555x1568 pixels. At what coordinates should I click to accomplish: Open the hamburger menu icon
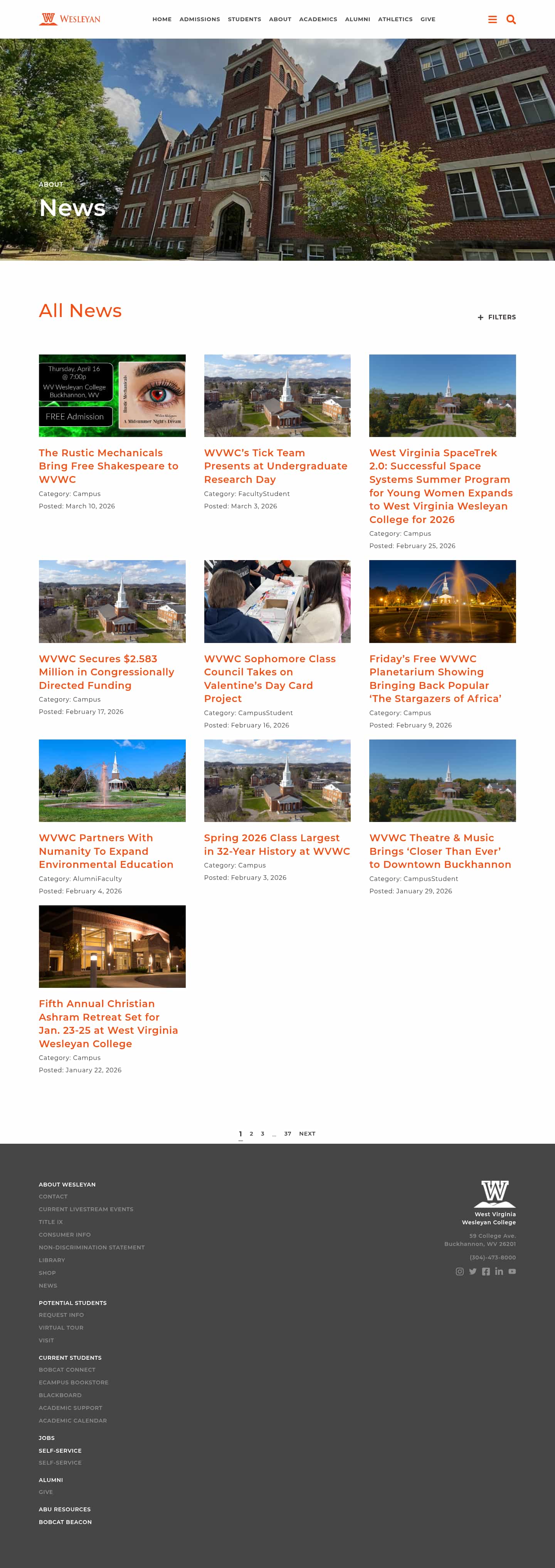(x=493, y=19)
